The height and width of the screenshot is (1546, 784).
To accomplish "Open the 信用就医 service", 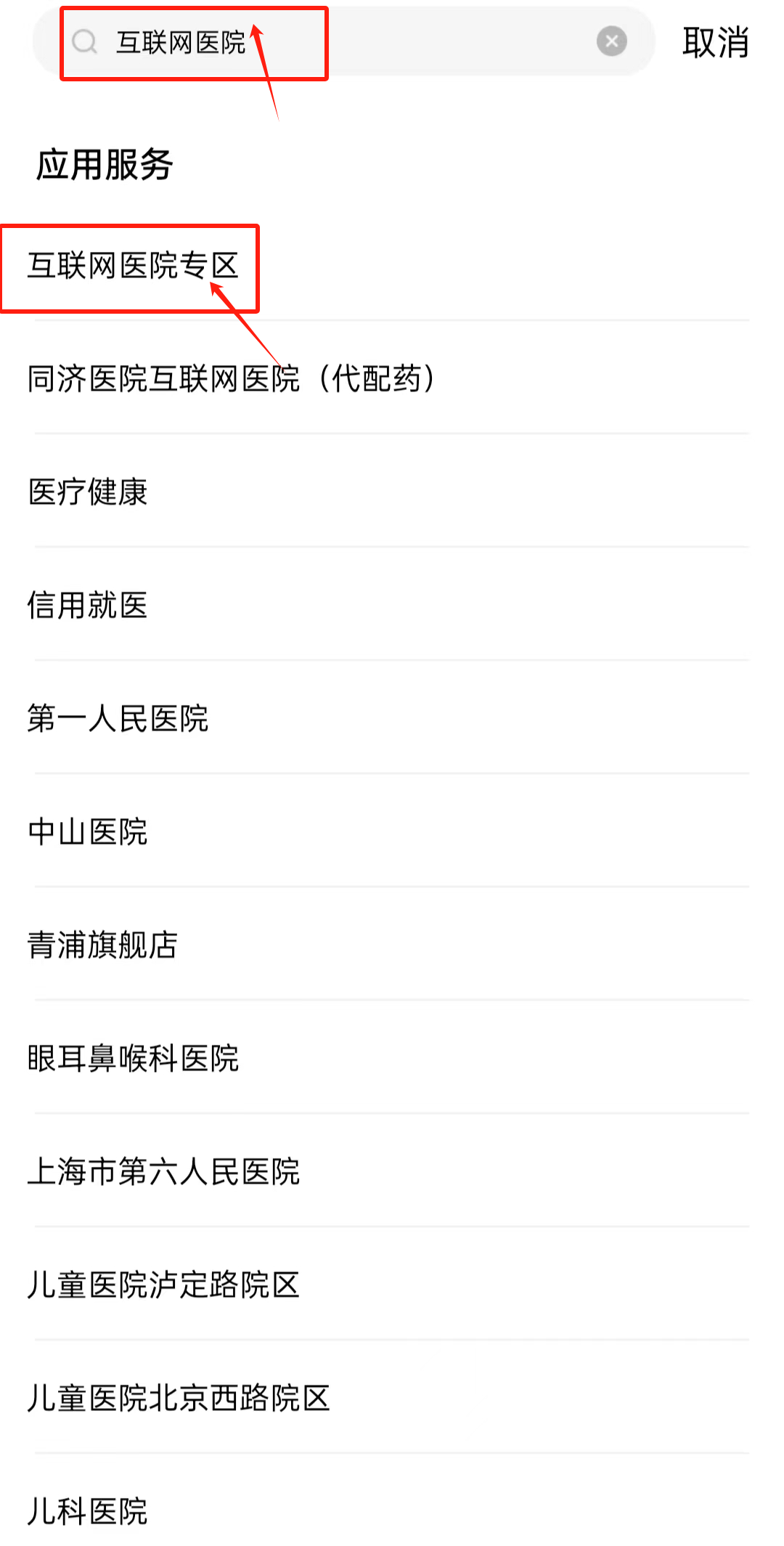I will coord(89,606).
